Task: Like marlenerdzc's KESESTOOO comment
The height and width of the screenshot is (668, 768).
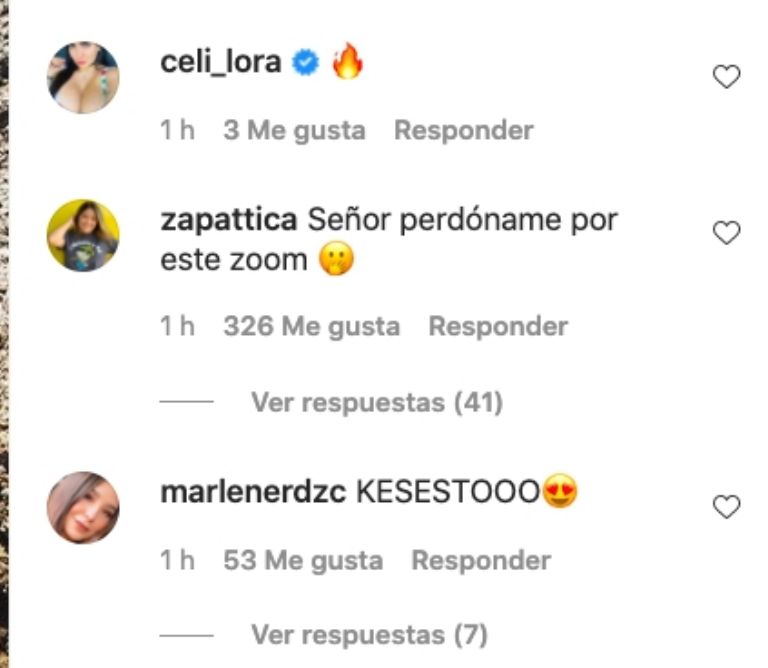Action: 726,508
